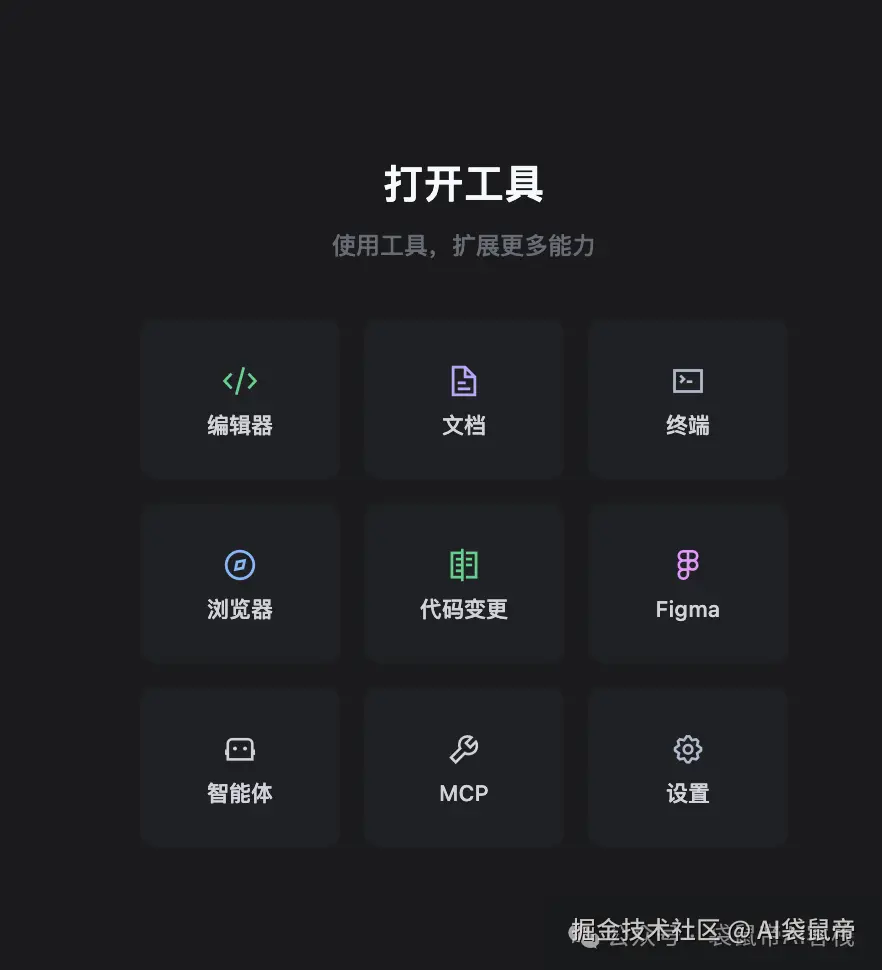Open the 编辑器 editor tool
882x970 pixels.
pyautogui.click(x=240, y=400)
